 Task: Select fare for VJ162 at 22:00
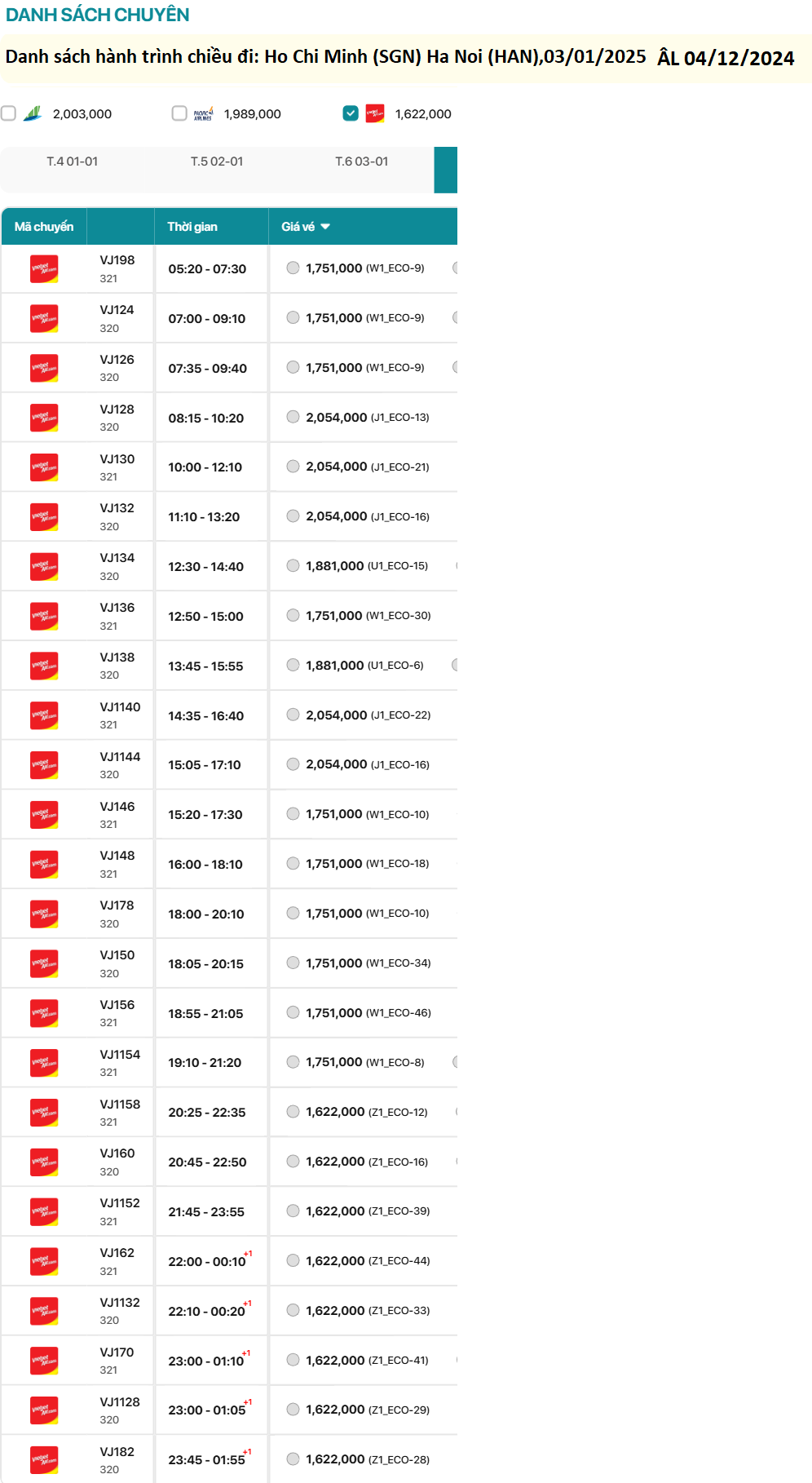(x=293, y=1260)
